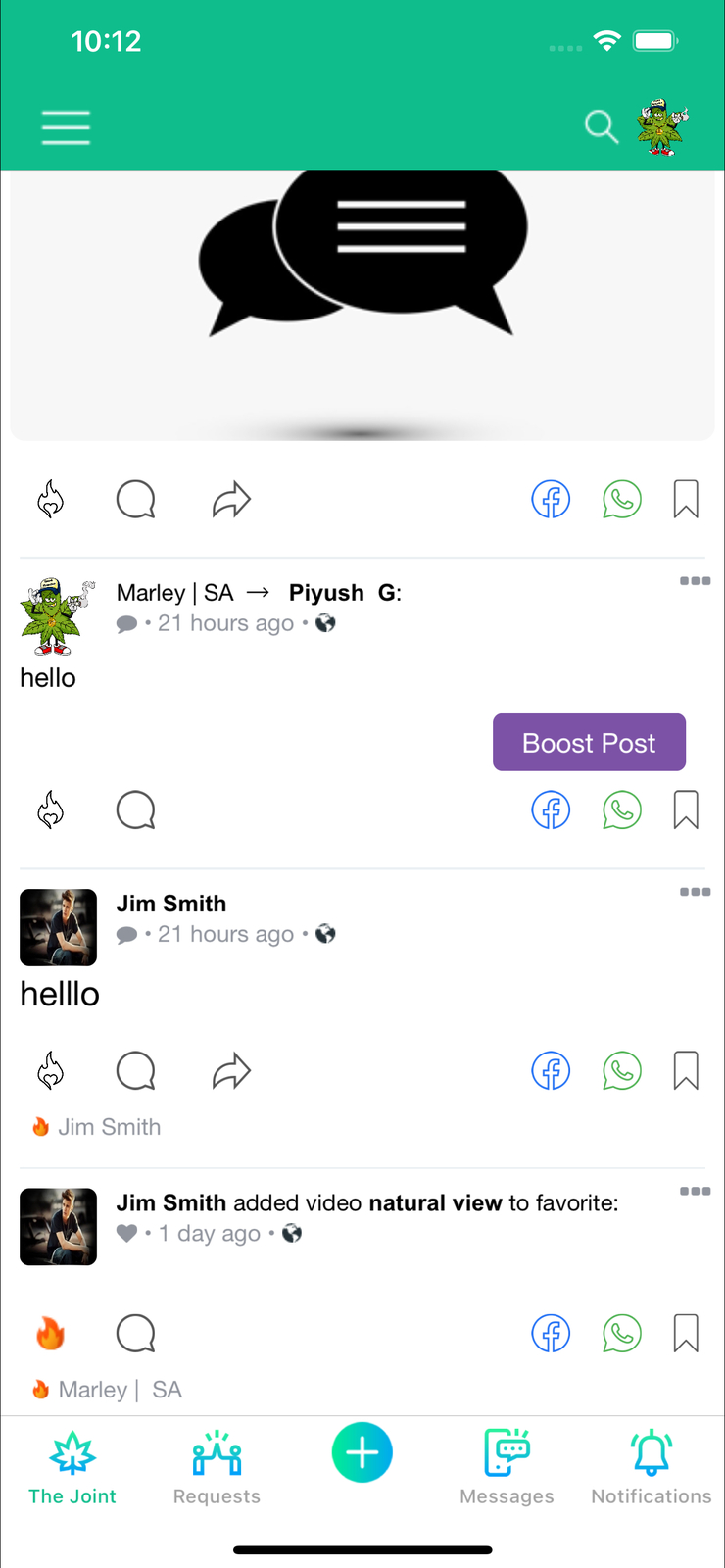Like Jim Smith's 'helllo' post with flame
The width and height of the screenshot is (725, 1568).
coord(51,1071)
